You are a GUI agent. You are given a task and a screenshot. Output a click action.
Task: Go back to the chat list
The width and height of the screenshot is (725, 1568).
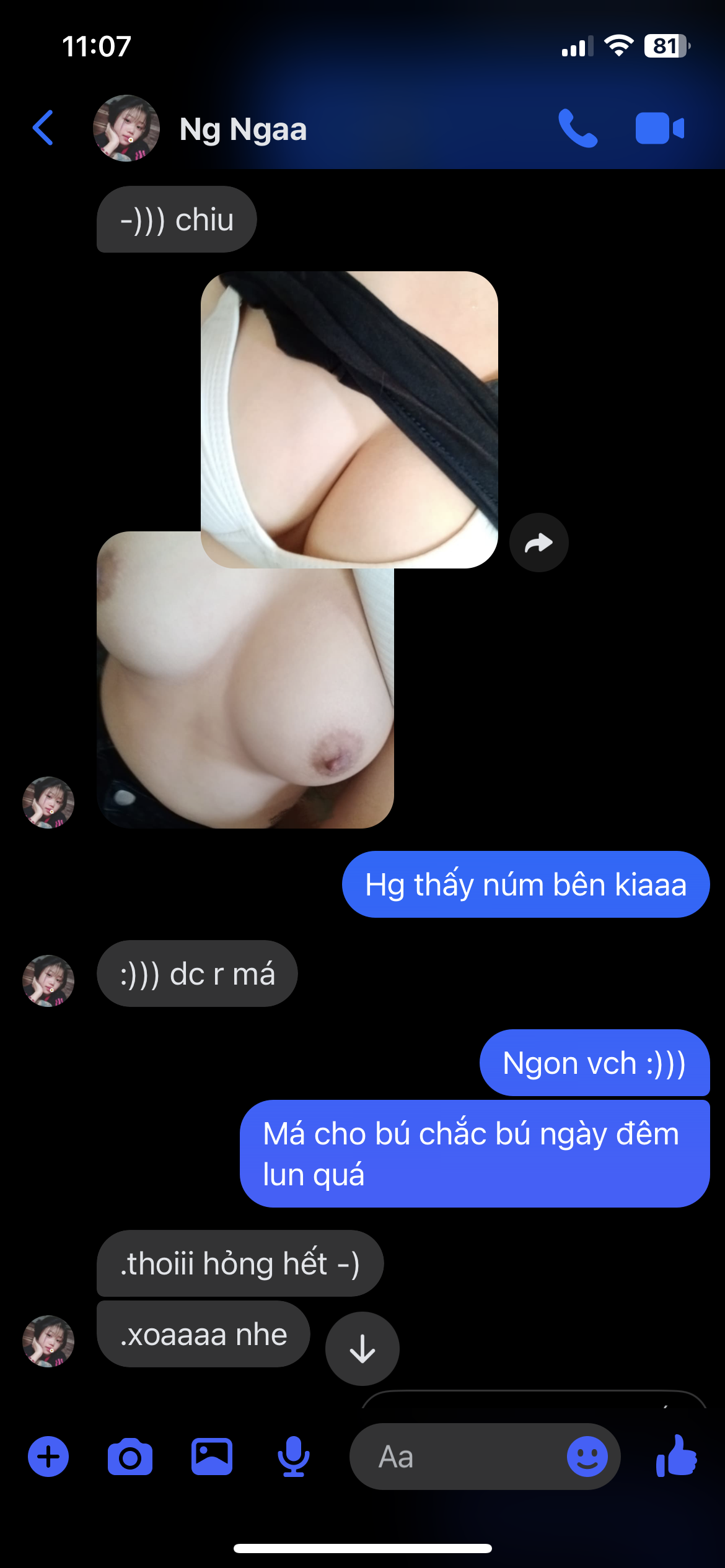point(43,128)
